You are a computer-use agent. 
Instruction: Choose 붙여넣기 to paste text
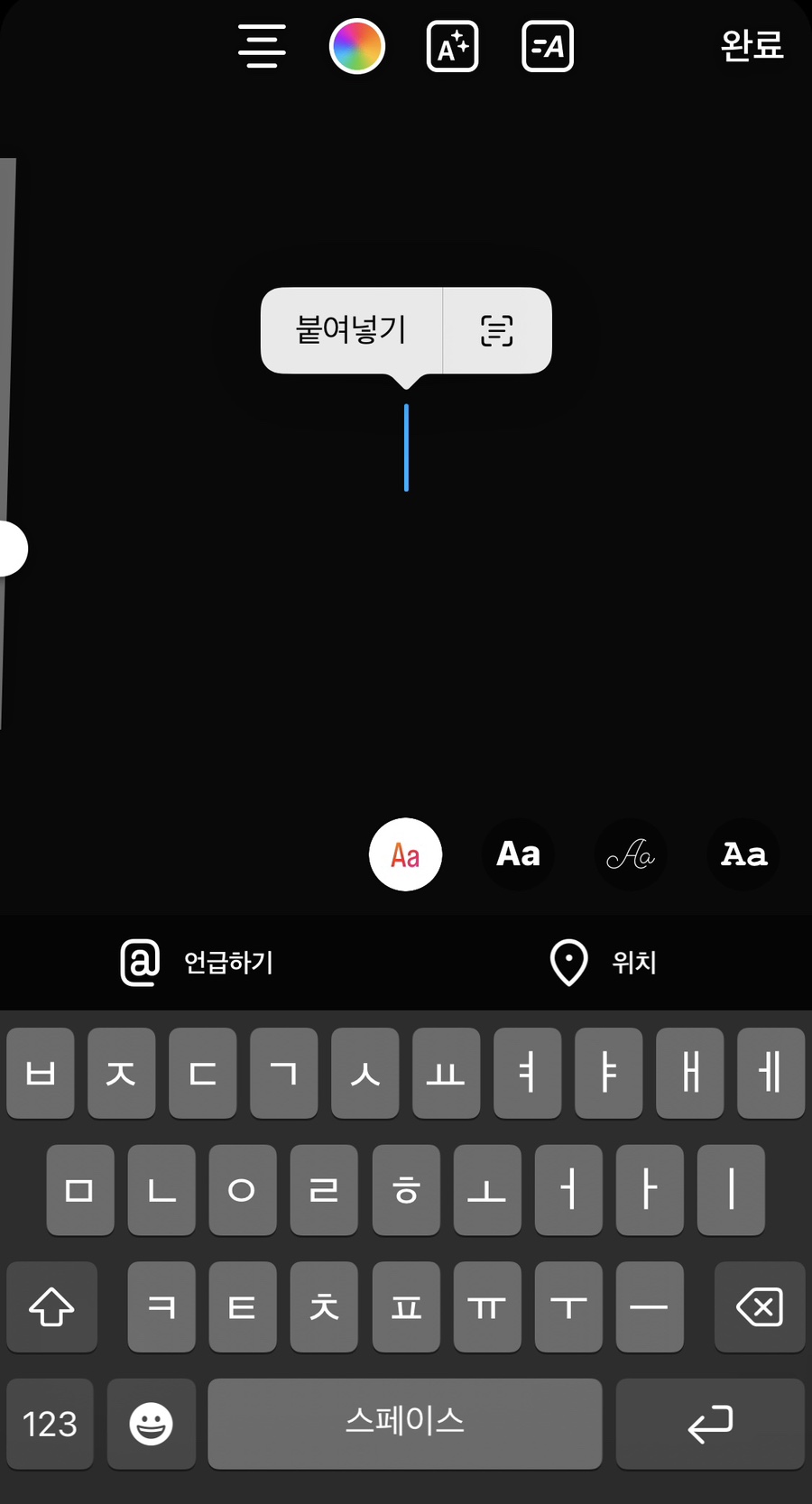tap(352, 330)
